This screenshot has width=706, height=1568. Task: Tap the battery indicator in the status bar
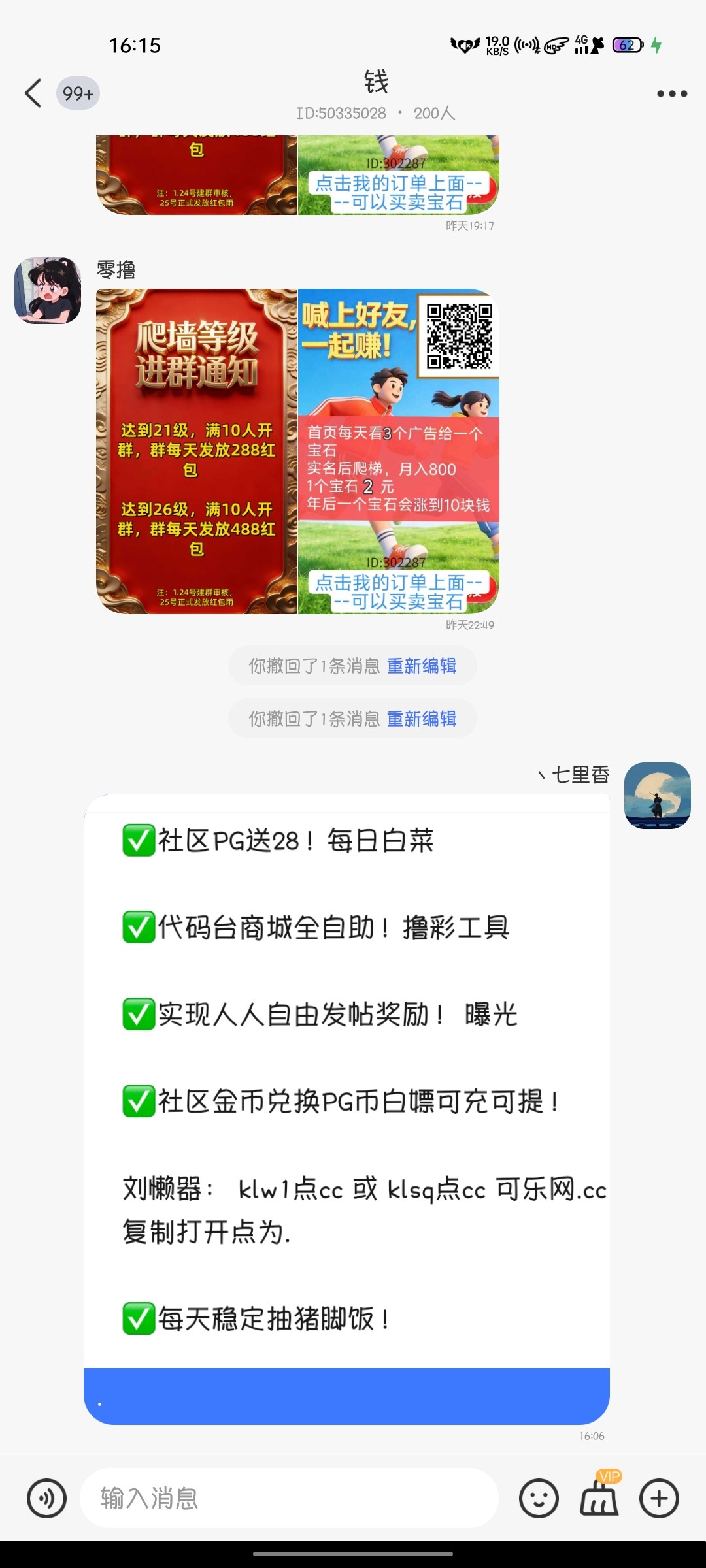coord(626,44)
